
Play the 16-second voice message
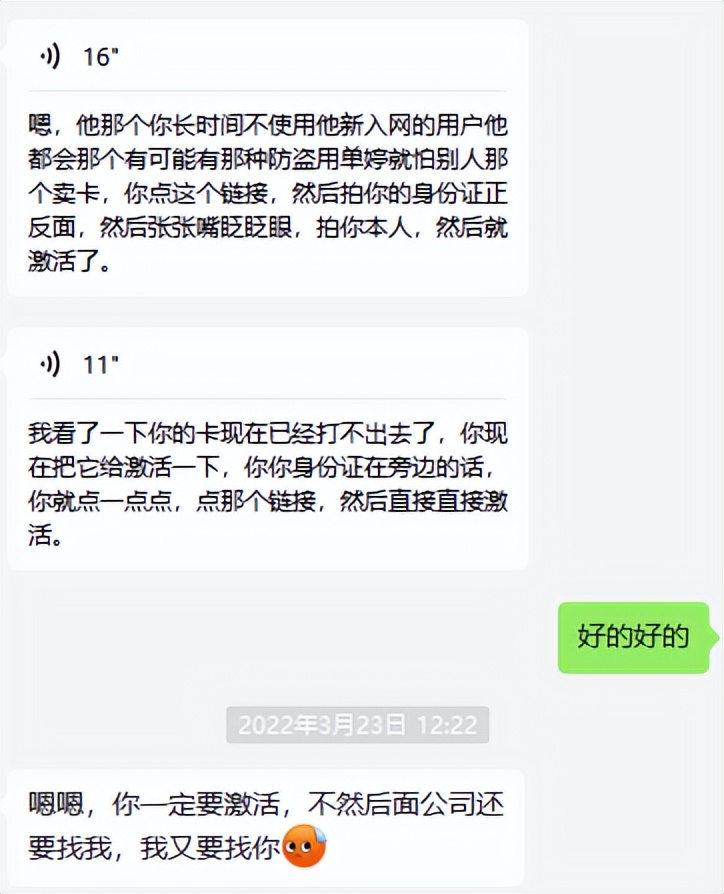coord(75,57)
